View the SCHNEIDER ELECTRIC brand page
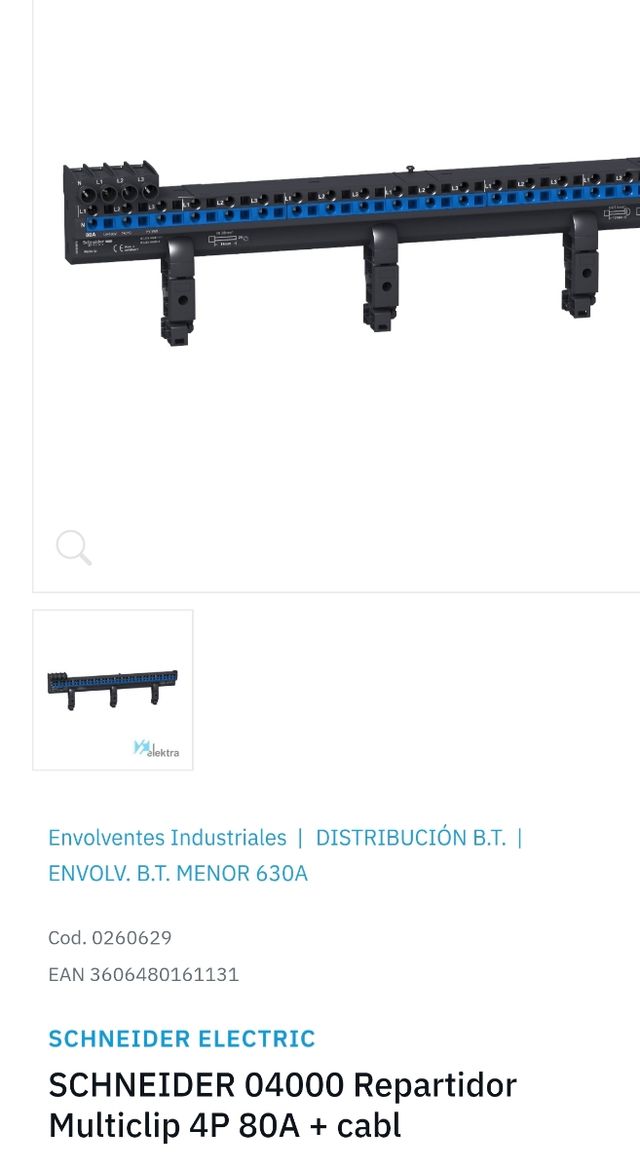Screen dimensions: 640x1169 182,1038
